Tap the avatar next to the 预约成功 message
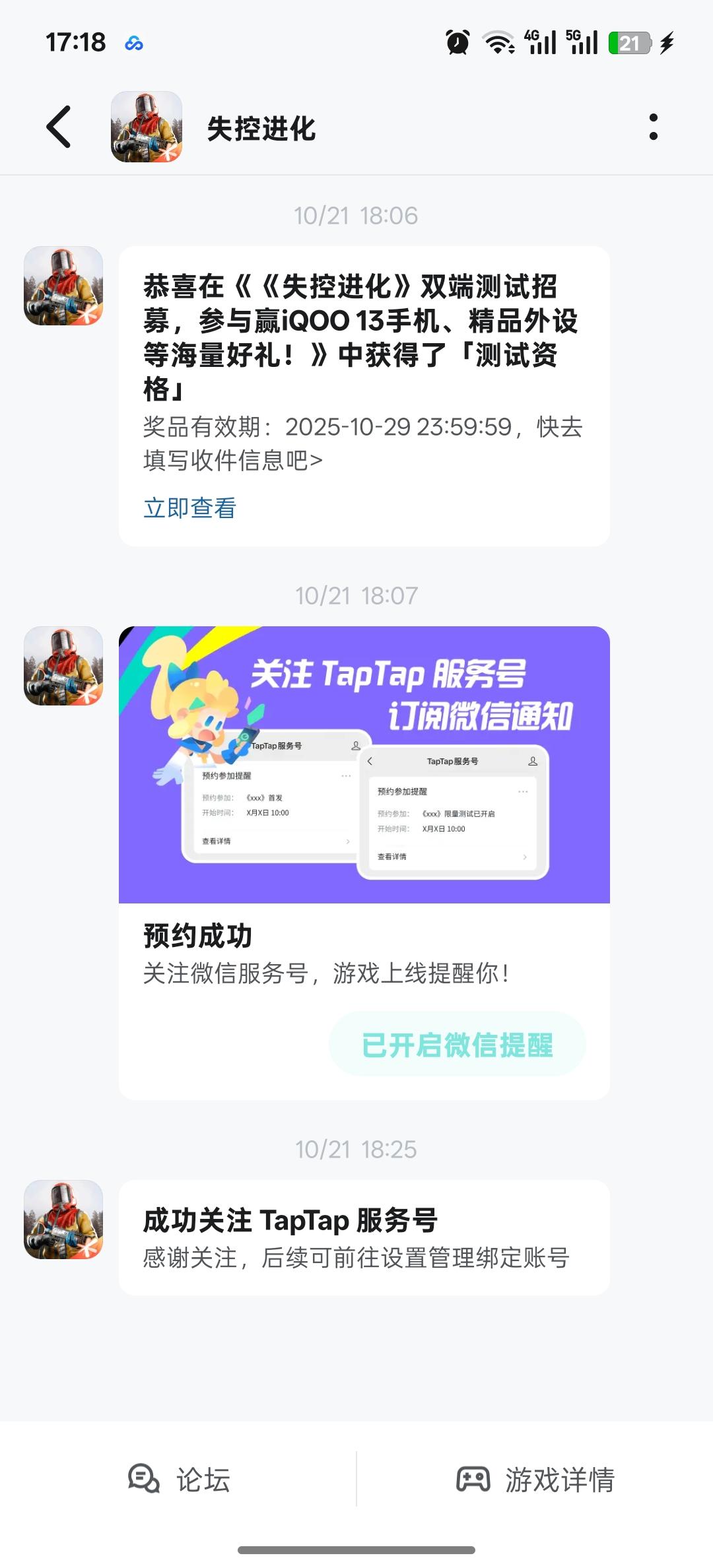Screen dimensions: 713x1568 tap(63, 667)
